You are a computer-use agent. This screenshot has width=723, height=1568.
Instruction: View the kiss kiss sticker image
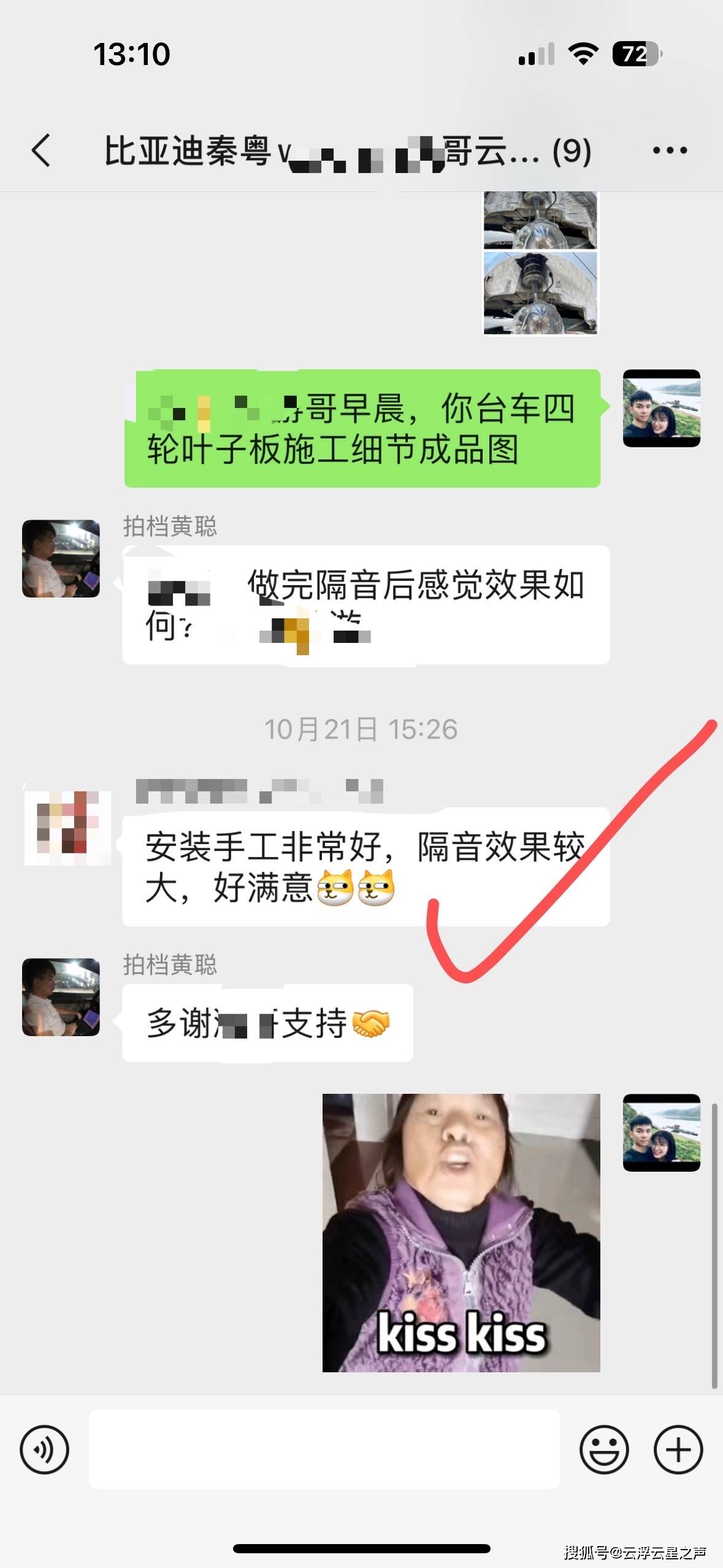[461, 1233]
